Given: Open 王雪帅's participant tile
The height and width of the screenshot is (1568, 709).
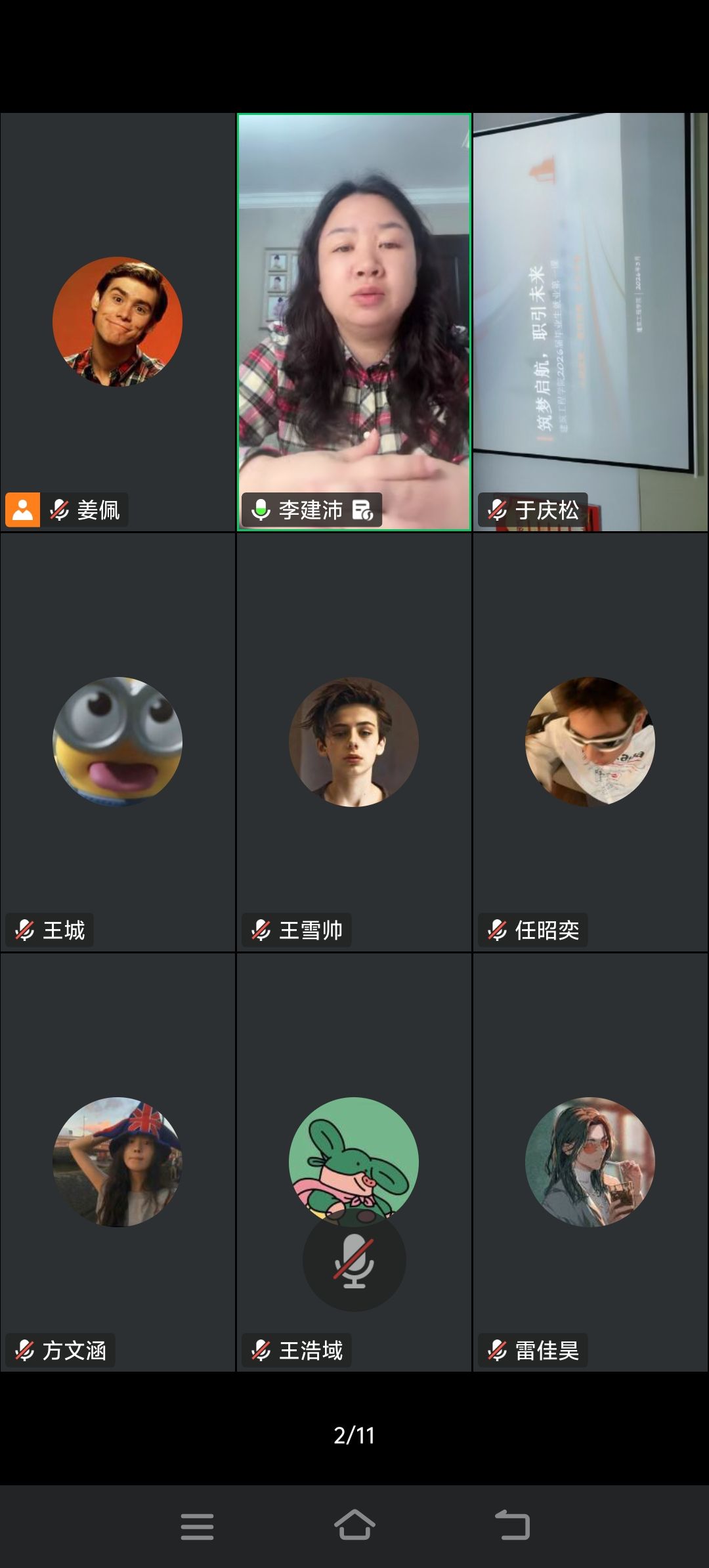Looking at the screenshot, I should click(x=354, y=742).
